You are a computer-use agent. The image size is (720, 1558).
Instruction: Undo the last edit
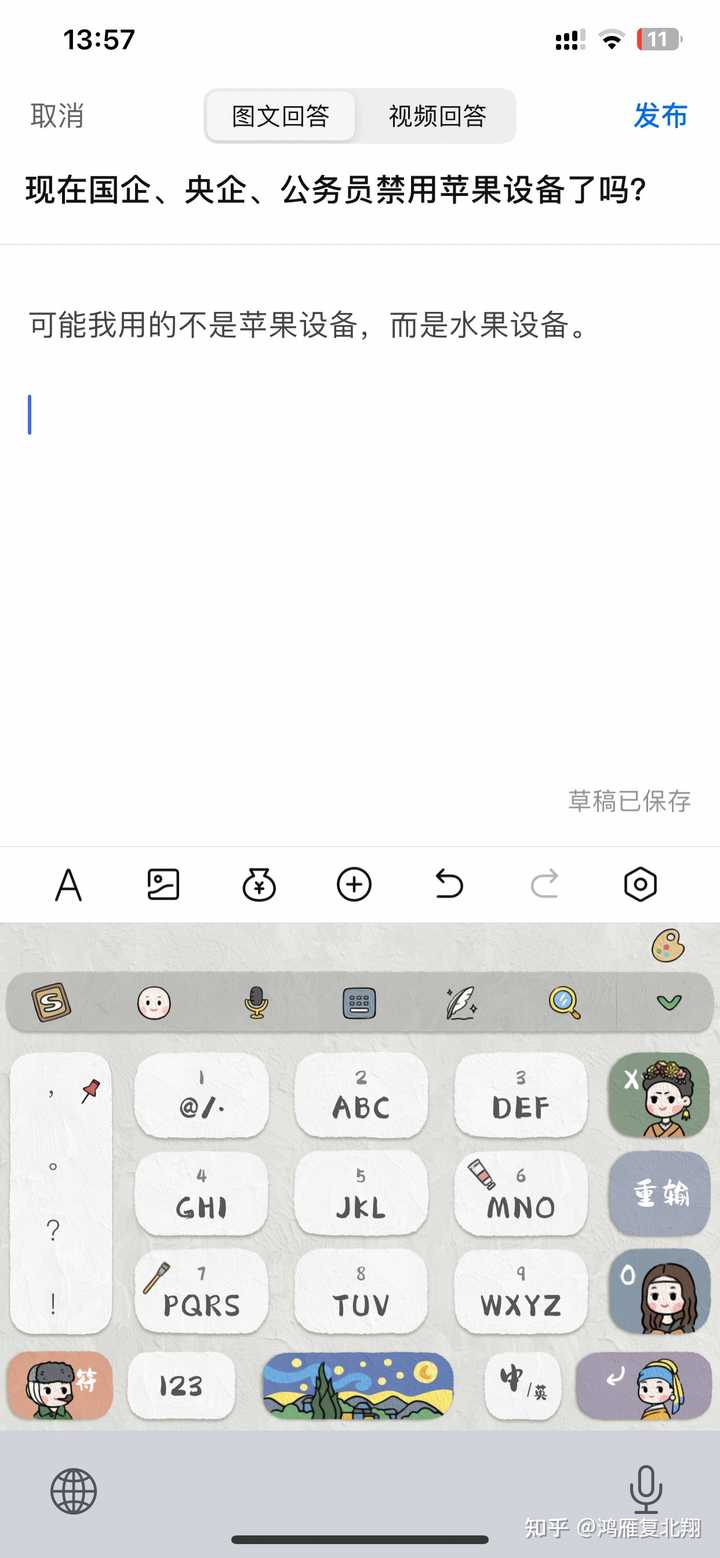pyautogui.click(x=449, y=884)
